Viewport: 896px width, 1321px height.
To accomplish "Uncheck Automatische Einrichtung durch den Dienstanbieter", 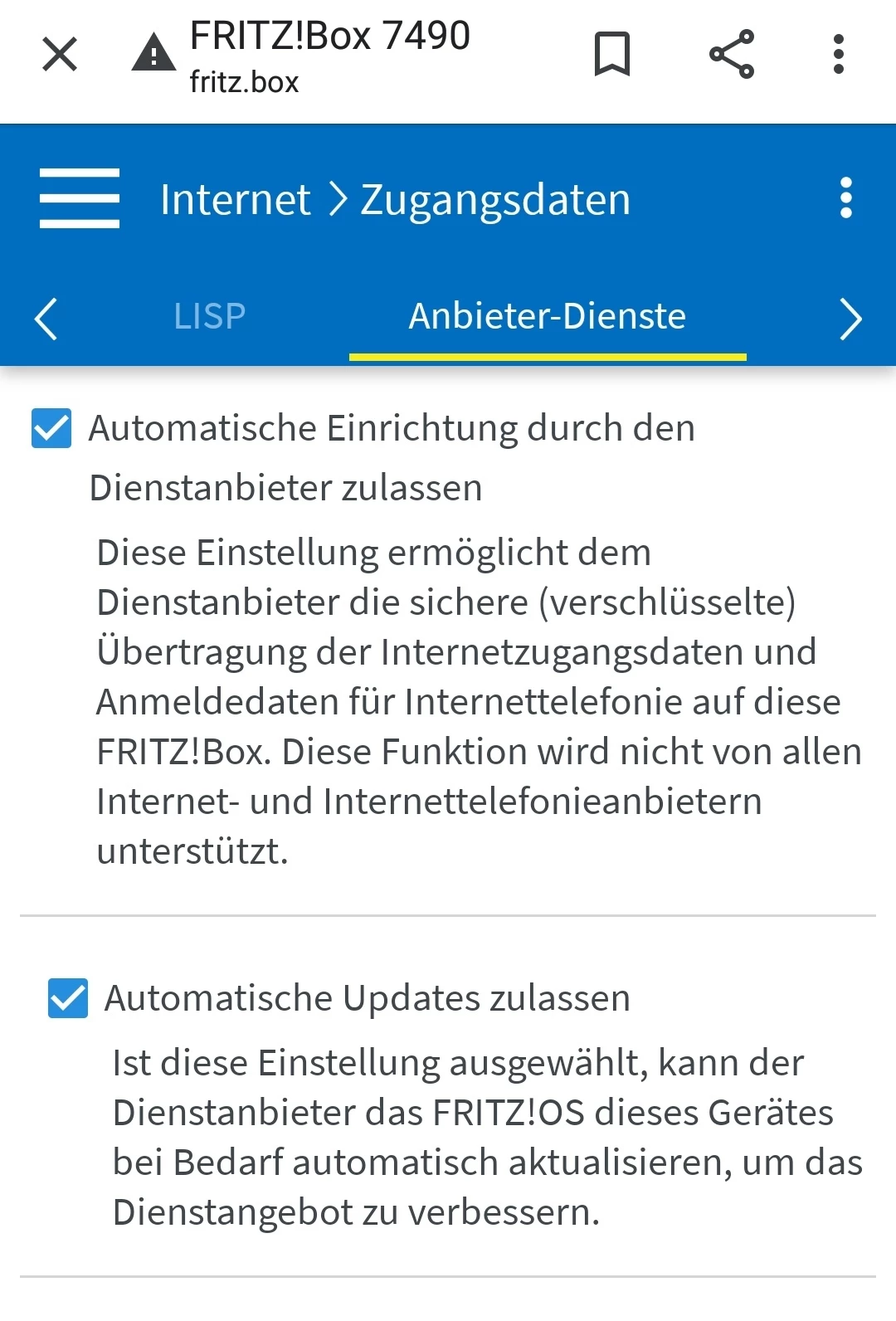I will click(51, 428).
